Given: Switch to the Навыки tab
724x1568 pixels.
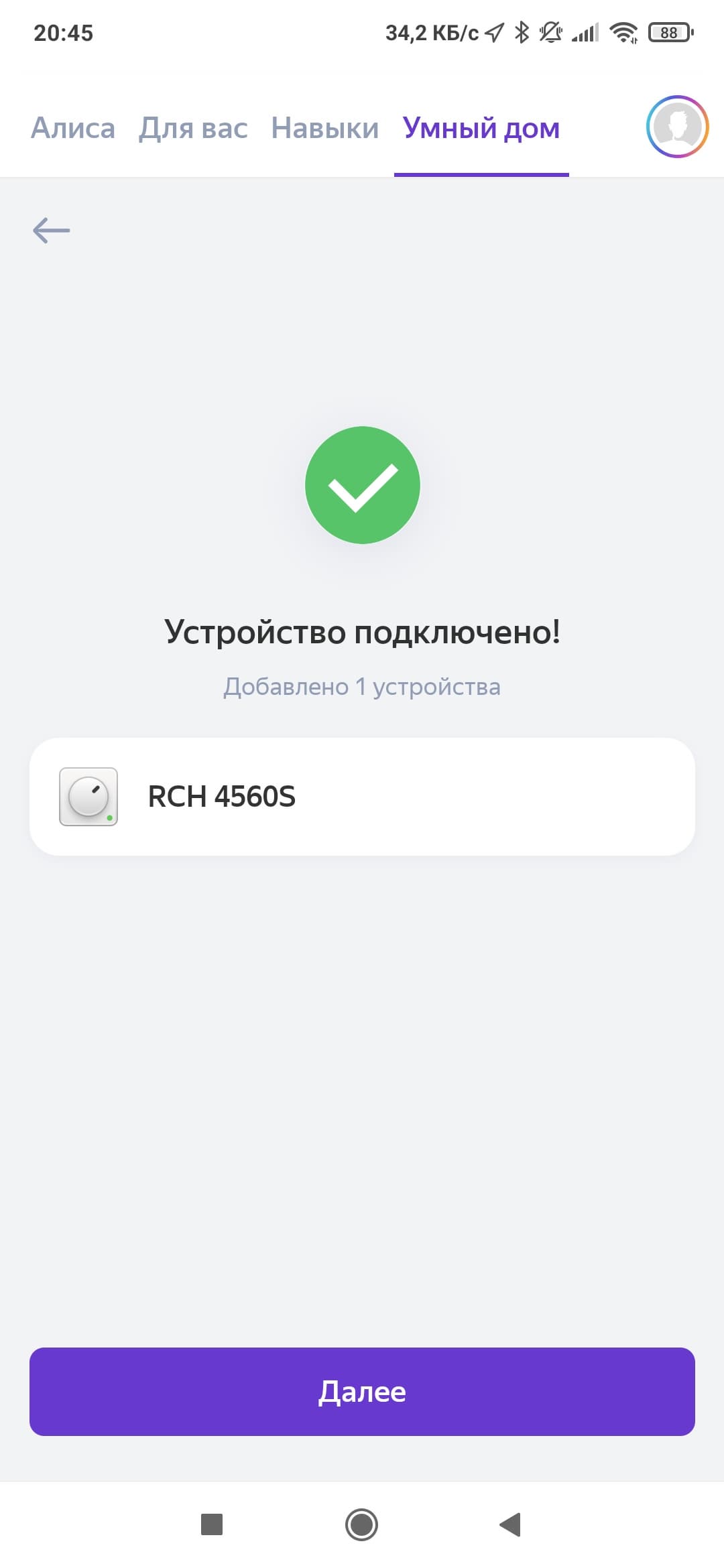Looking at the screenshot, I should point(325,128).
